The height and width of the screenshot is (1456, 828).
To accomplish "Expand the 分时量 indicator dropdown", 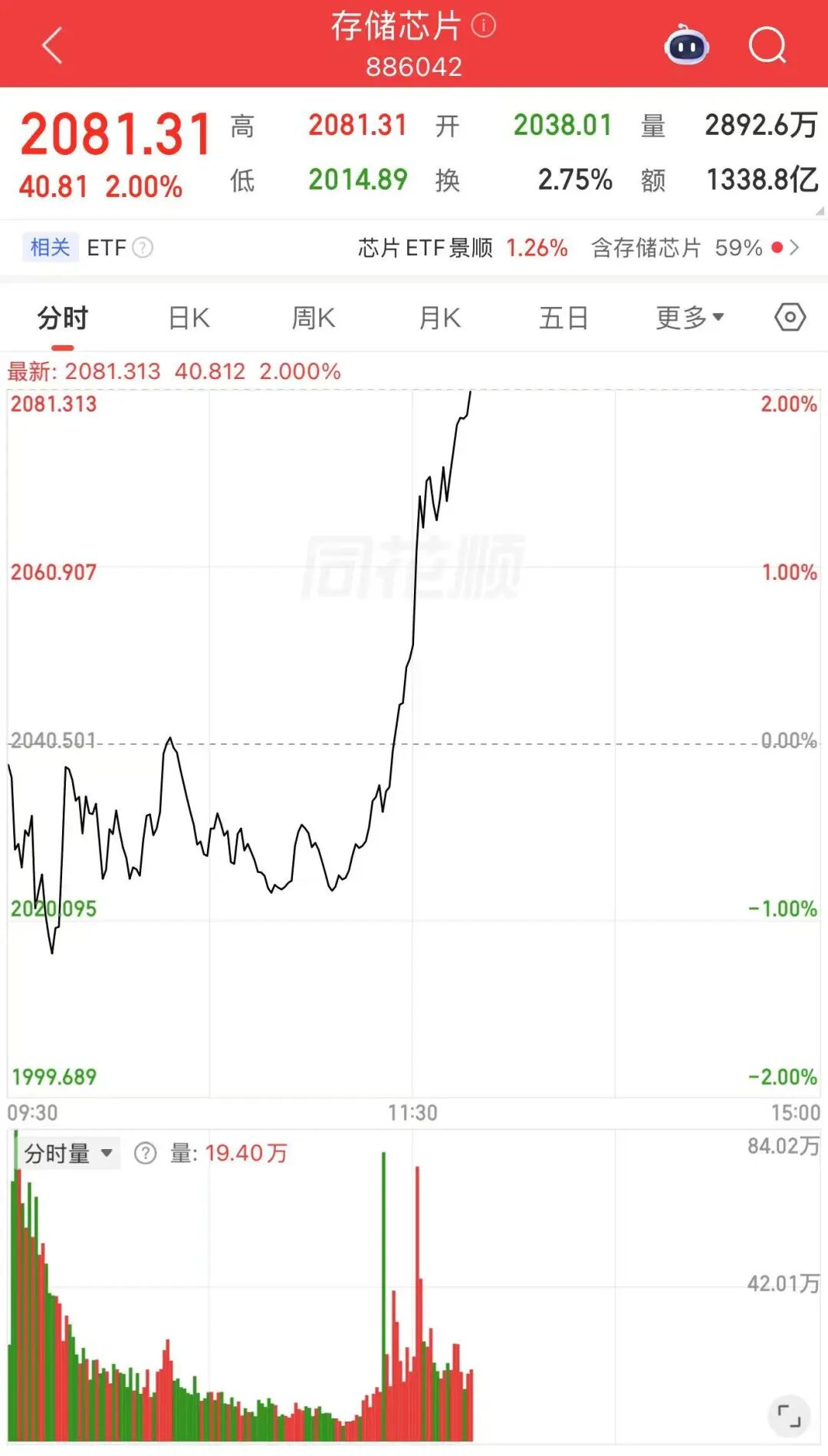I will pos(68,1153).
